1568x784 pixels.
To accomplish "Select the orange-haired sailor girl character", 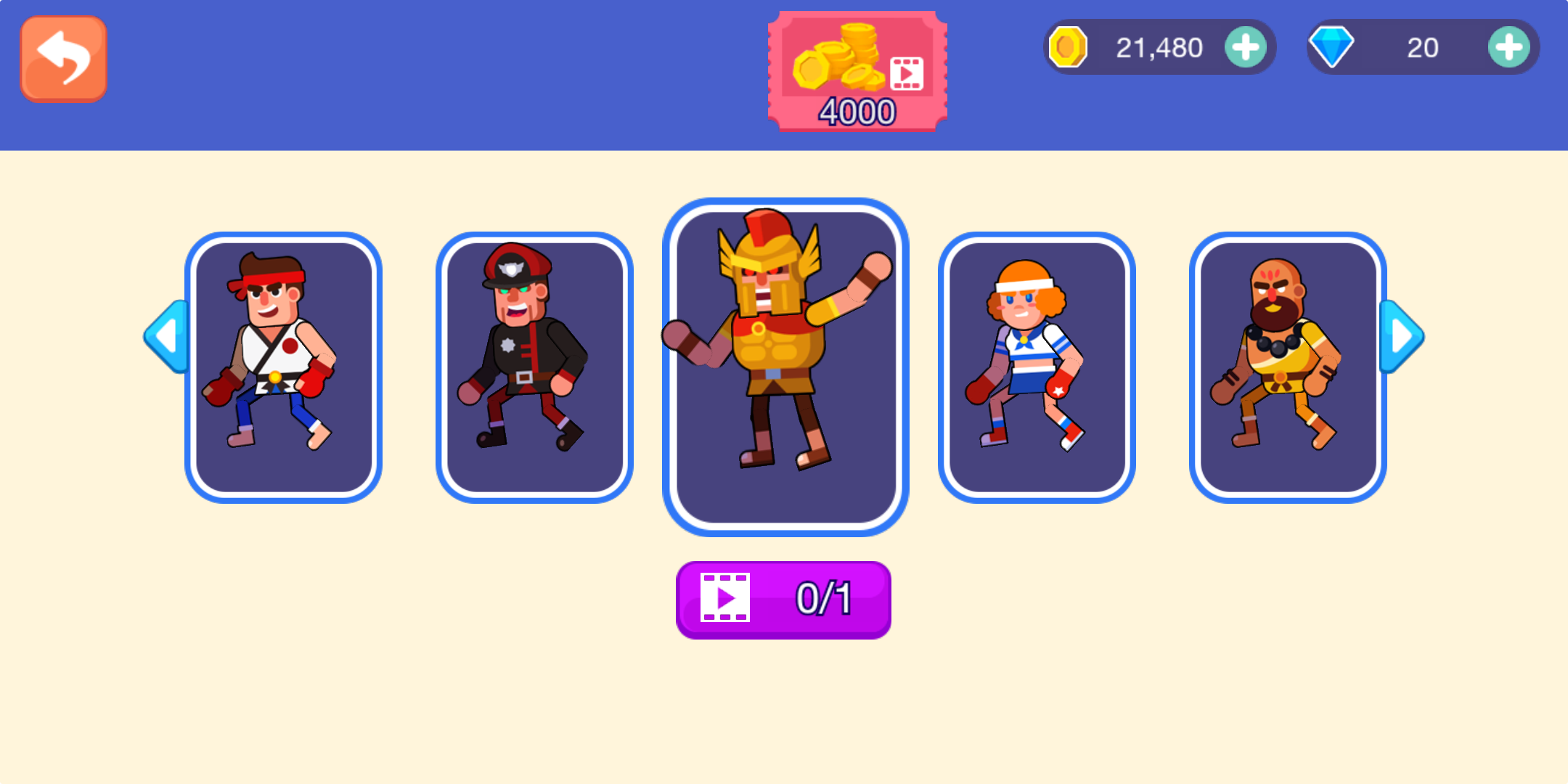I will click(1037, 367).
